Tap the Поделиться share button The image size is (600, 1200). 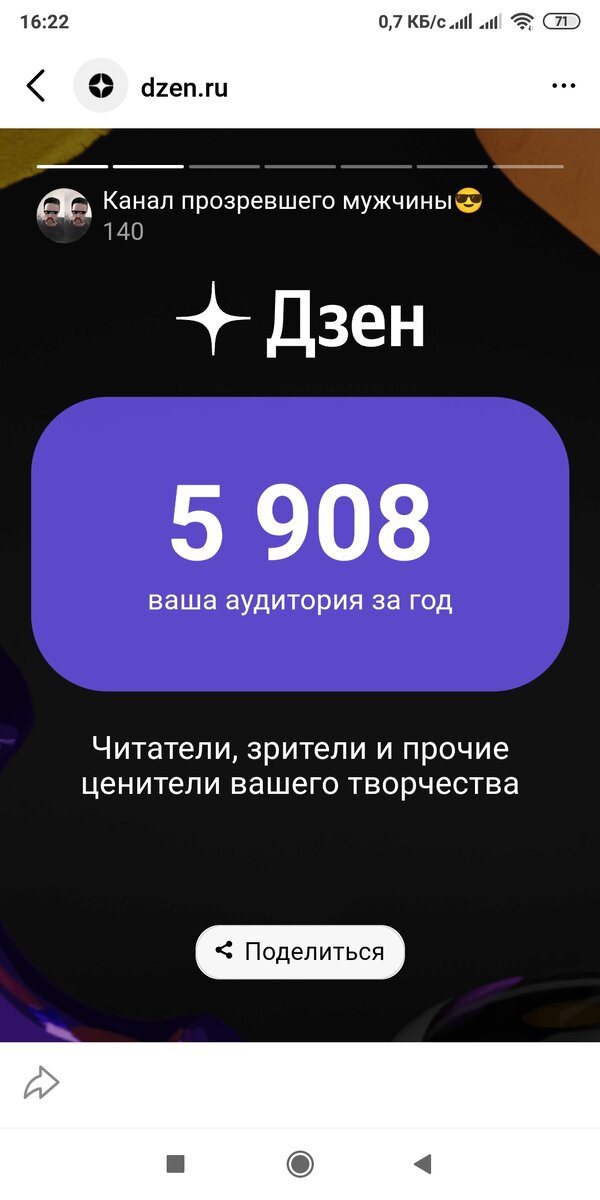point(300,951)
